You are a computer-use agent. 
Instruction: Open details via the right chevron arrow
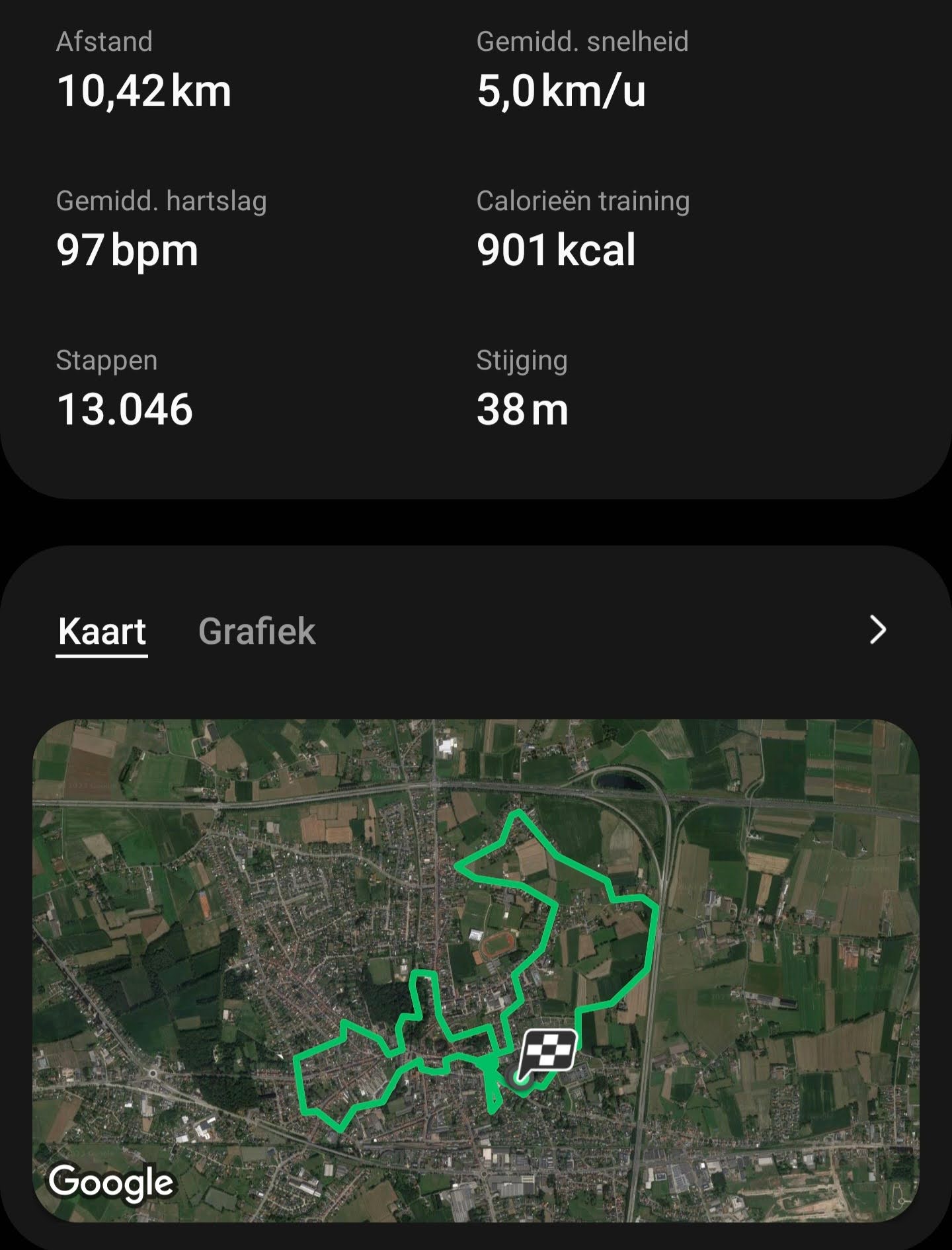pyautogui.click(x=877, y=630)
